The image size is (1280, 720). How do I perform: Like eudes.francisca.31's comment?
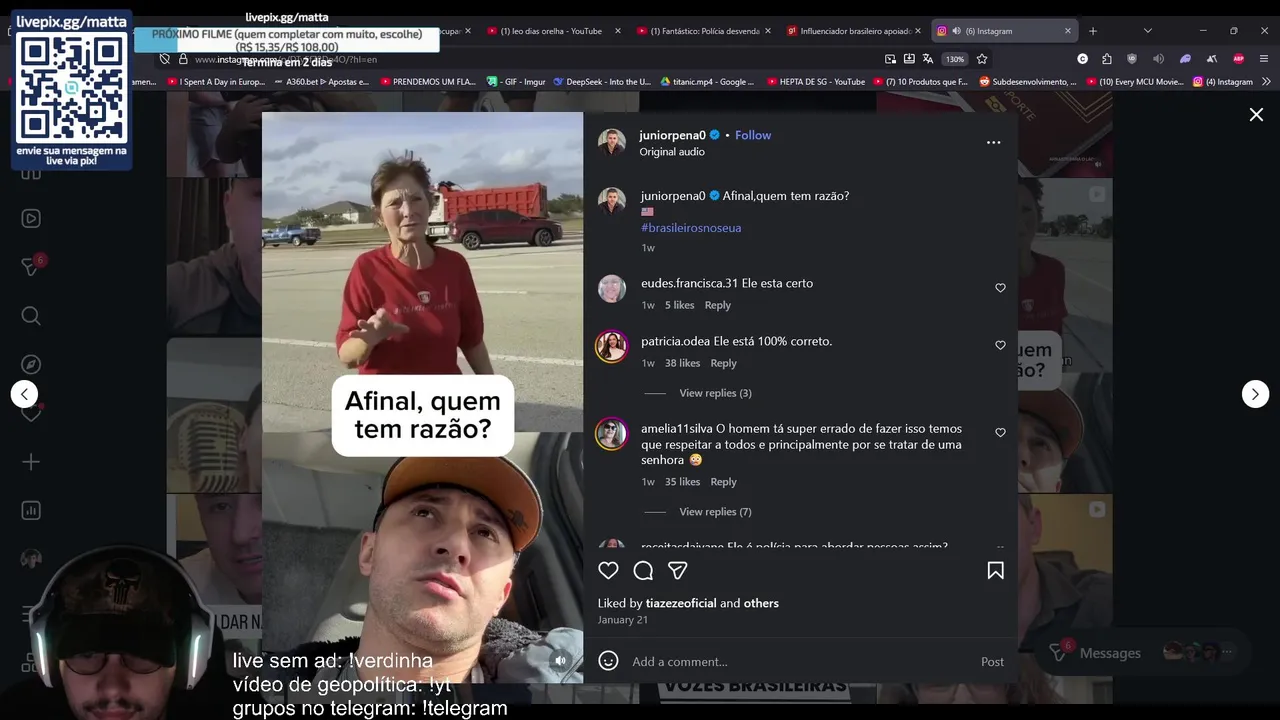(1000, 288)
